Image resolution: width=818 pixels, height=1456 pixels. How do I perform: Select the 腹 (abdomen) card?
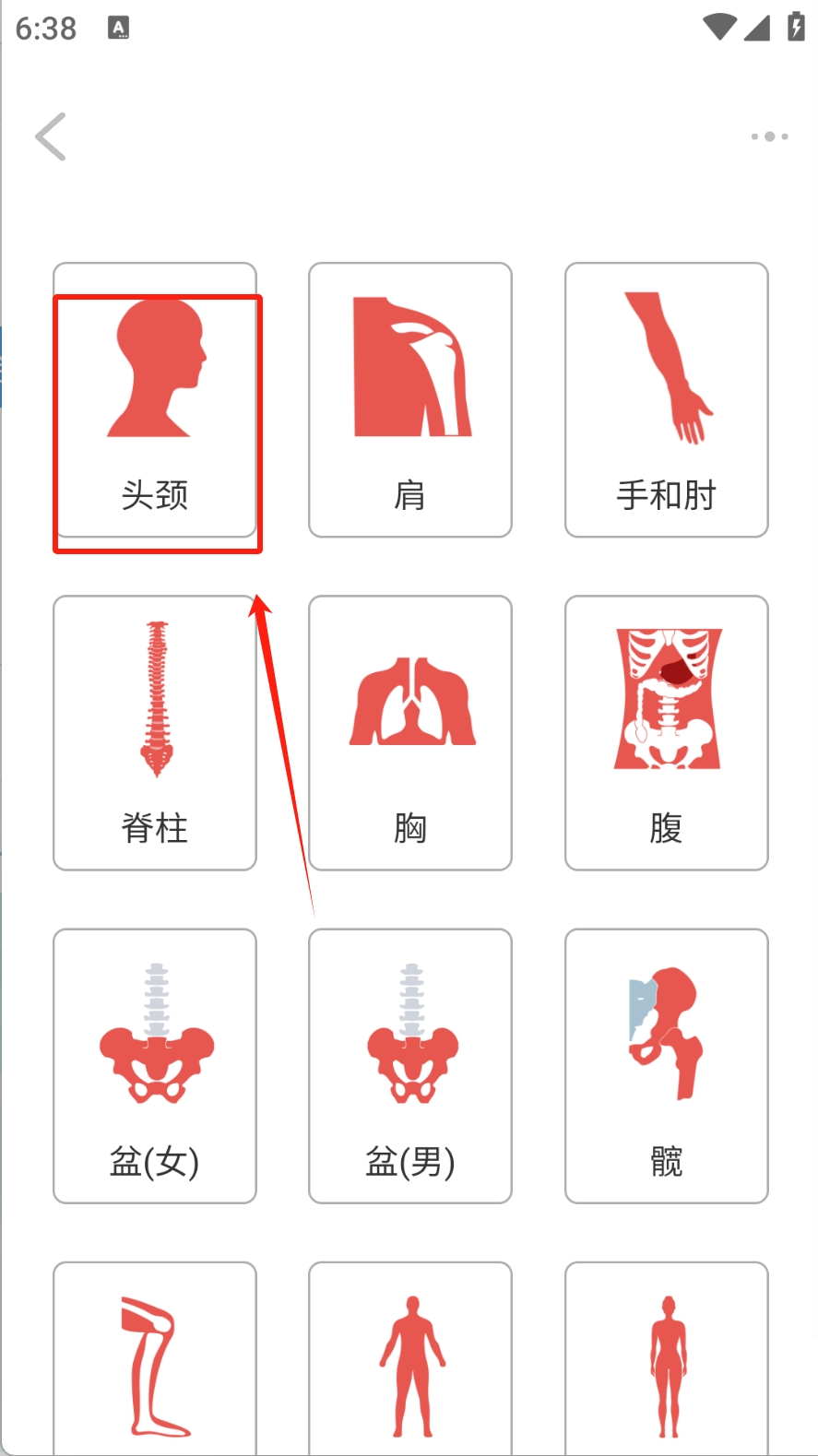coord(666,733)
